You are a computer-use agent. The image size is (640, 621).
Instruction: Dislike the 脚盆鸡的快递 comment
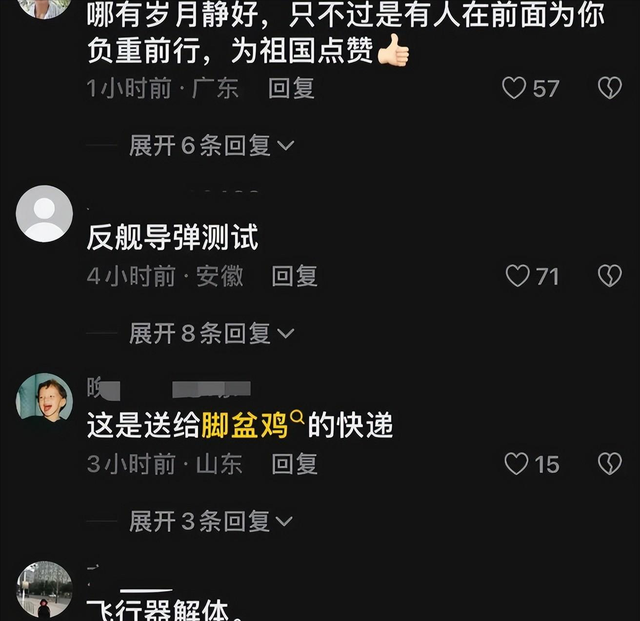(x=609, y=464)
